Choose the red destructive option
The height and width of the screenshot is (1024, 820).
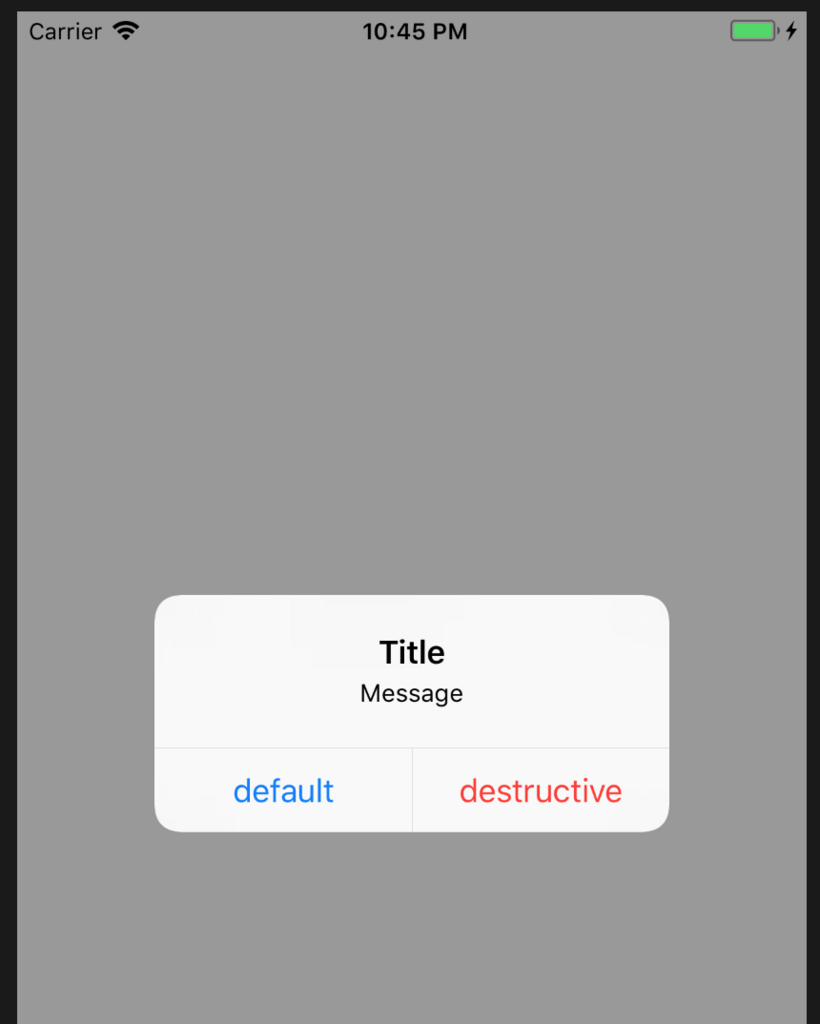(541, 791)
